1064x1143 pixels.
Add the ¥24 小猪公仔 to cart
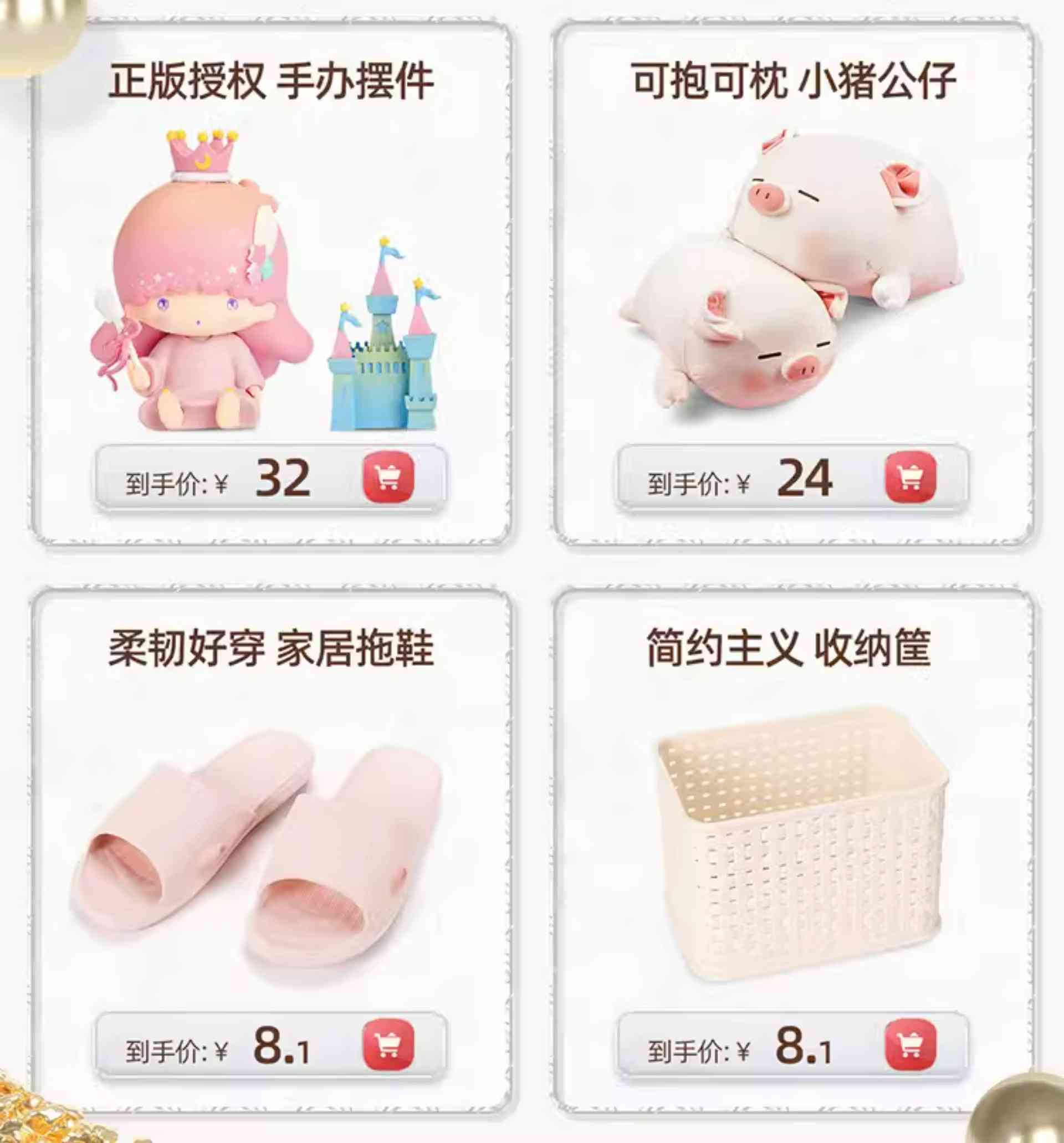coord(910,477)
